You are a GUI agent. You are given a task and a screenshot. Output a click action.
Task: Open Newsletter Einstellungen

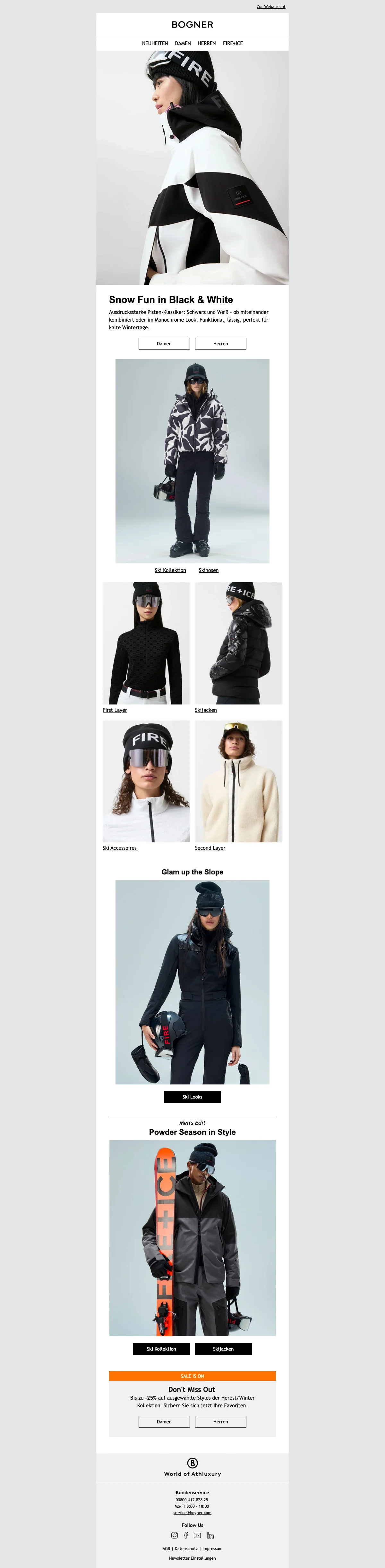coord(193,1558)
